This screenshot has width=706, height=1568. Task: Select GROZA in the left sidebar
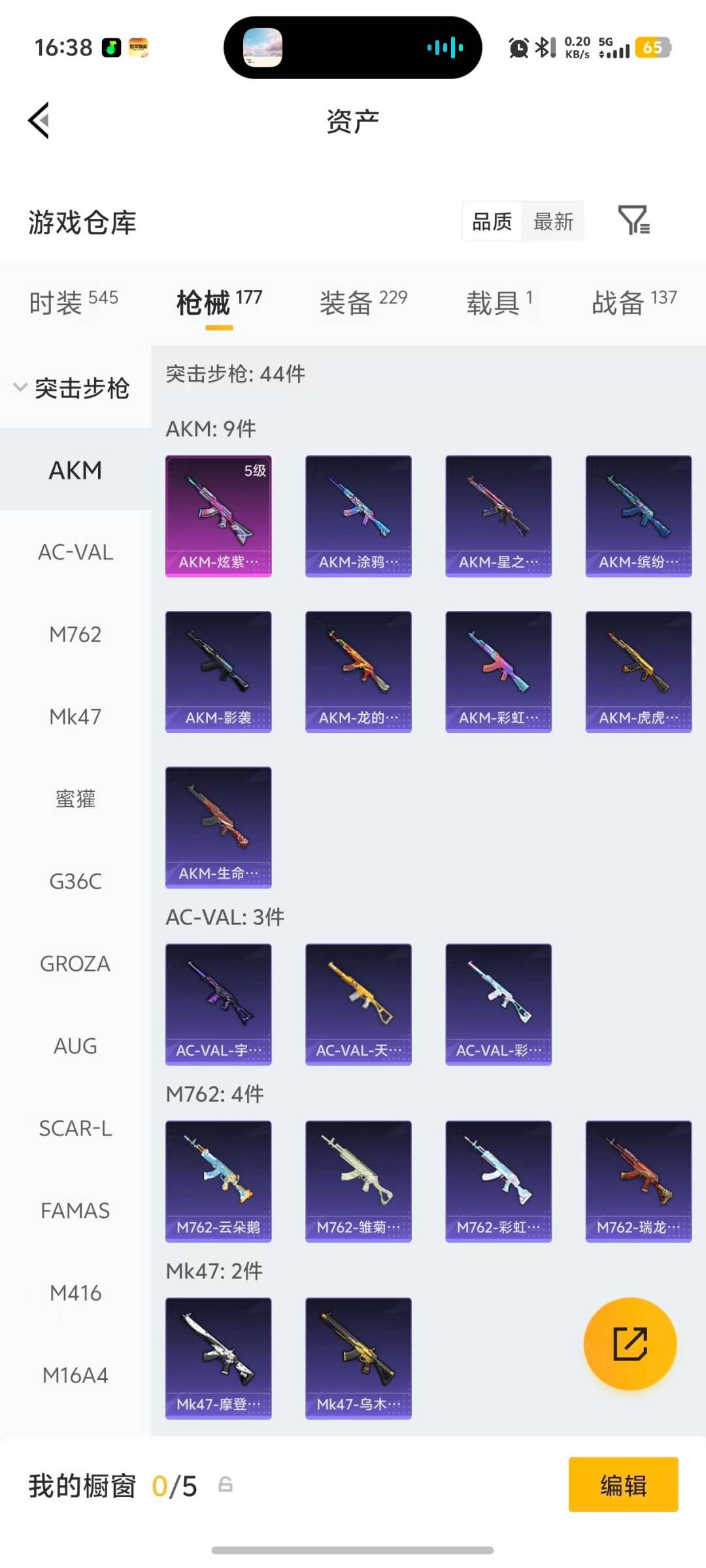click(75, 963)
